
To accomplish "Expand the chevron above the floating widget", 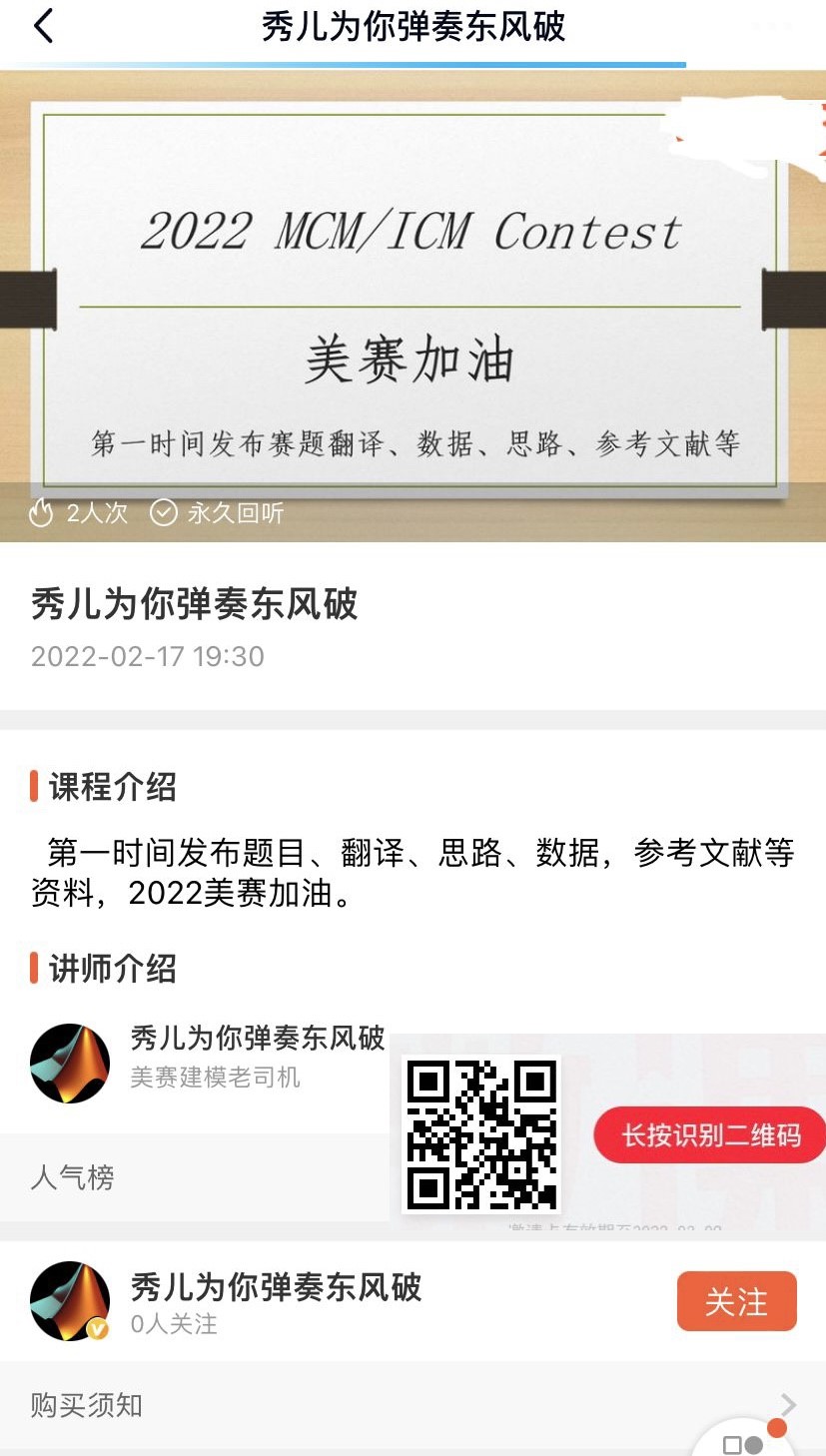I will (x=786, y=1402).
